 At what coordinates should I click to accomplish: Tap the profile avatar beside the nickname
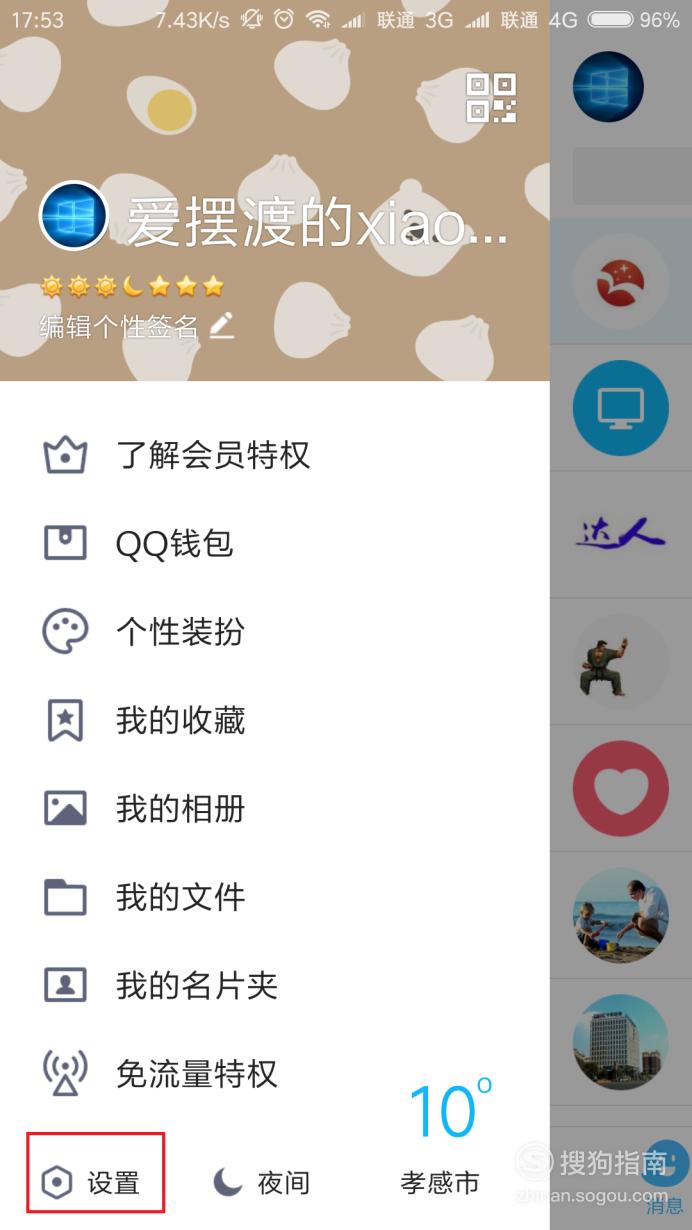point(73,216)
